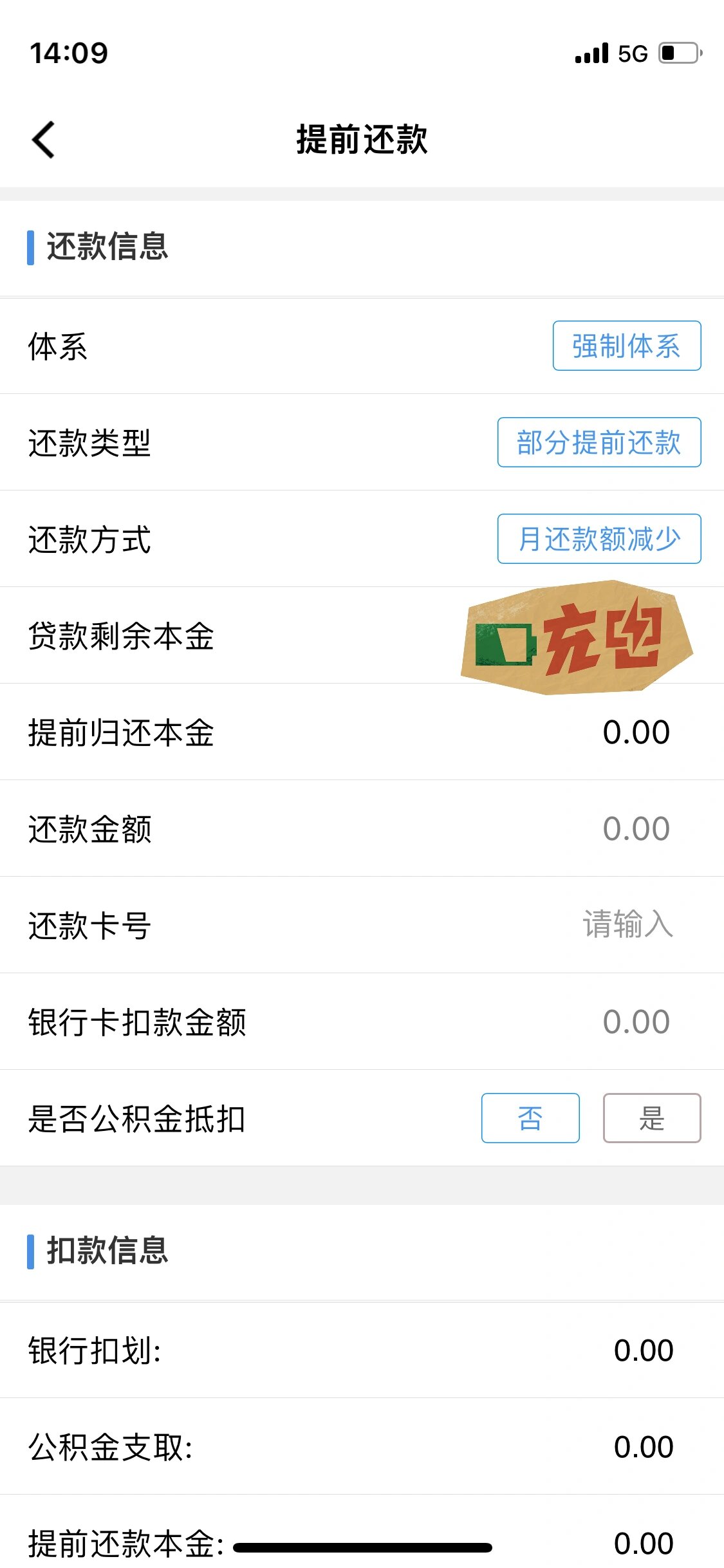Tap the blue marker beside 扣款信息
The height and width of the screenshot is (1568, 724).
[x=30, y=1251]
